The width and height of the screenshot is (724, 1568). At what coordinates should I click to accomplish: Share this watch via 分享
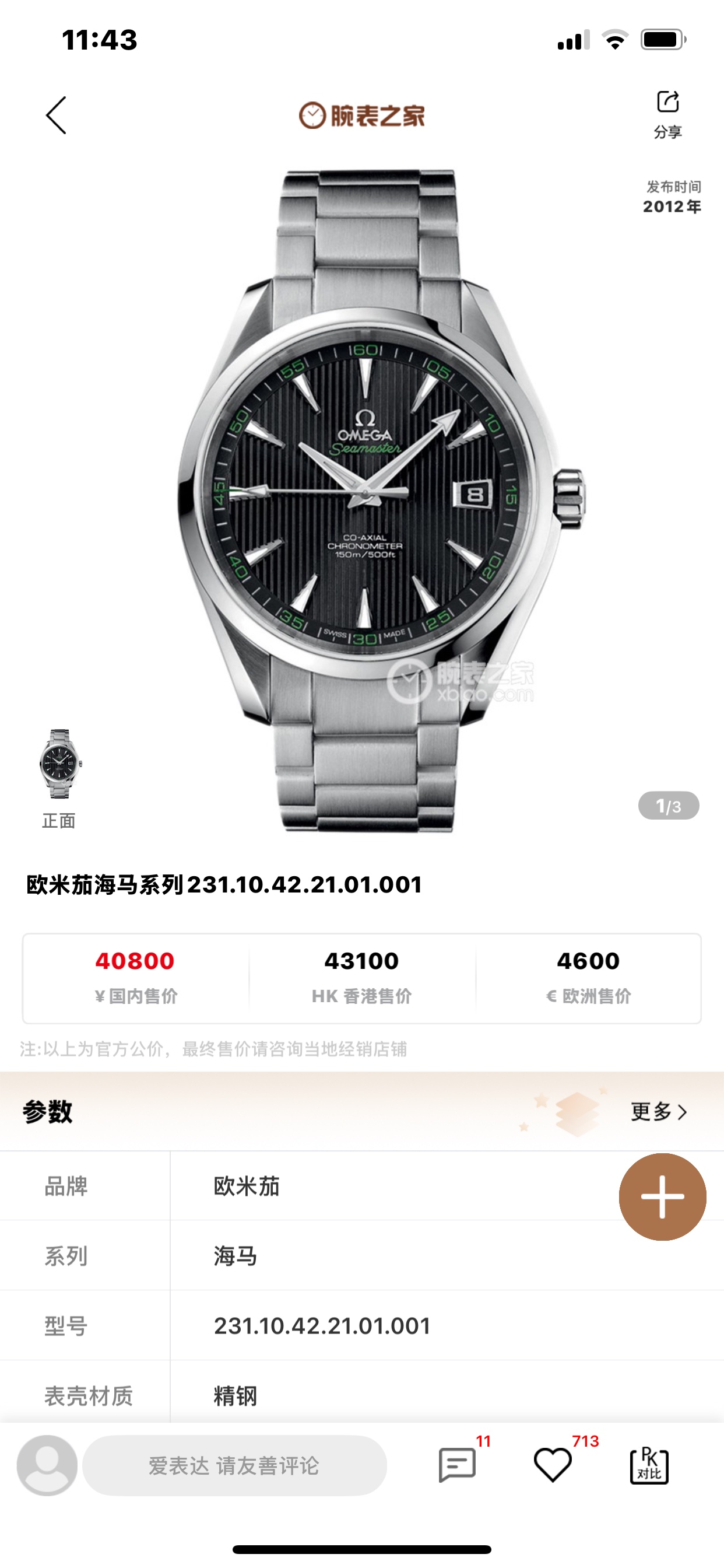coord(667,113)
